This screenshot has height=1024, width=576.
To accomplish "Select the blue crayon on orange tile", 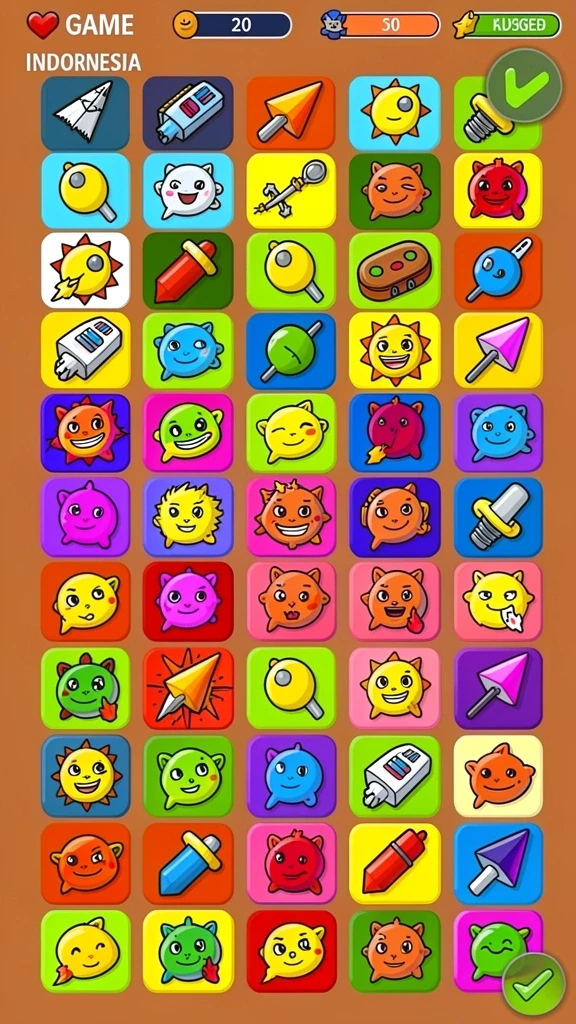I will [x=188, y=863].
